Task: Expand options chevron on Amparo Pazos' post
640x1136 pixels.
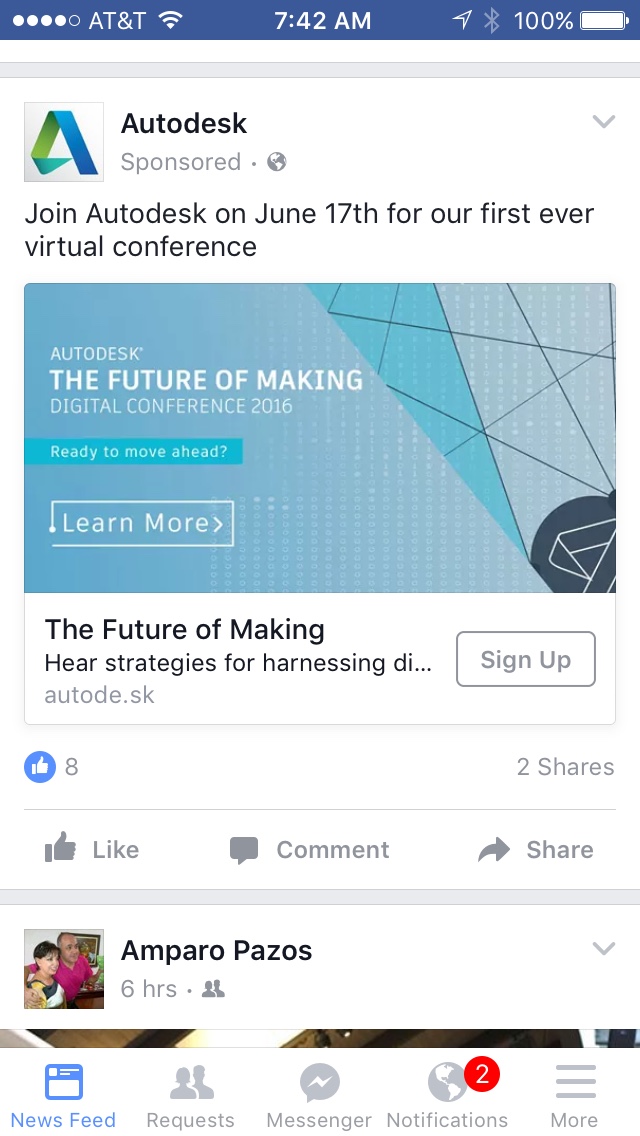Action: pos(603,948)
